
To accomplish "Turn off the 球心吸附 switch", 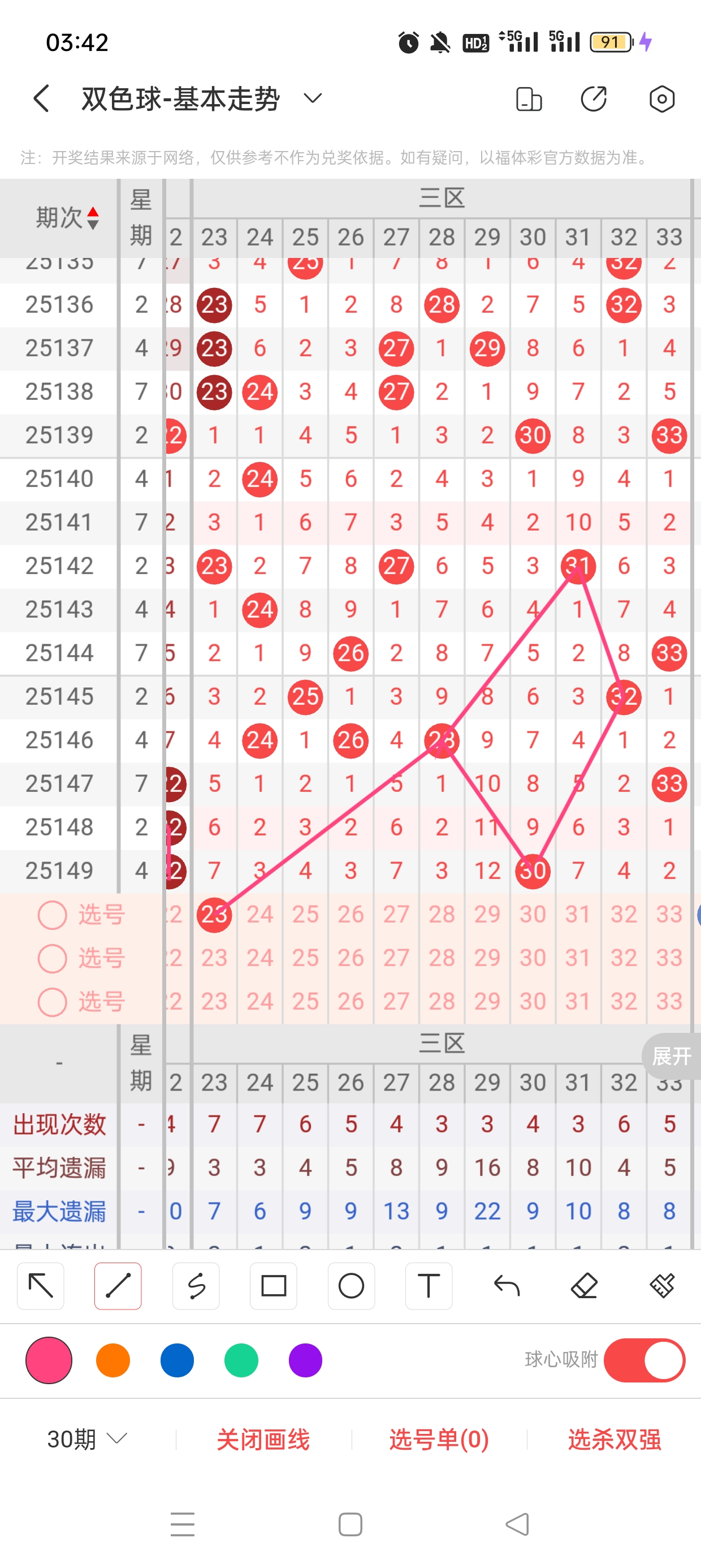I will coord(644,1360).
